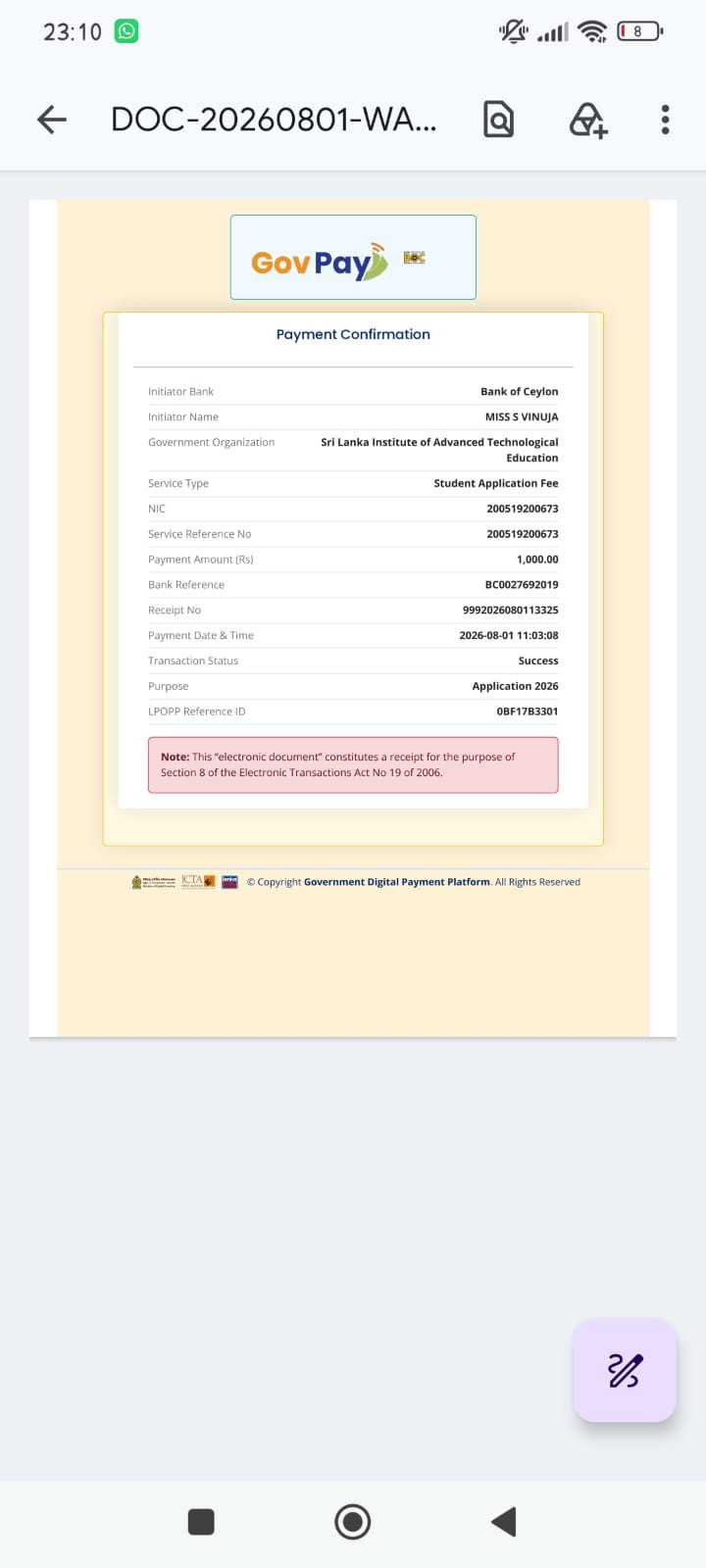Go back using the top arrow

52,120
